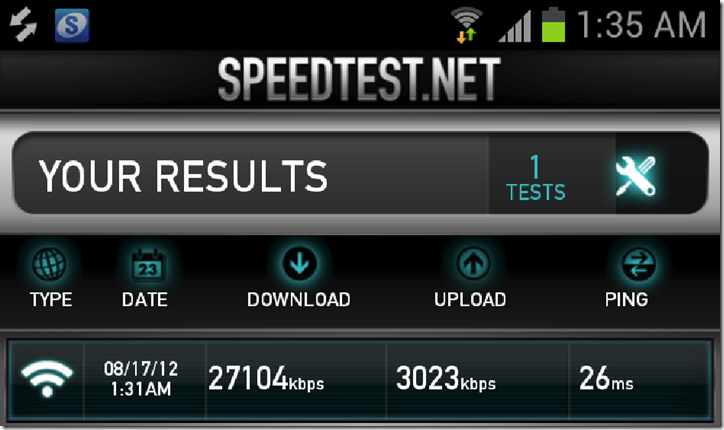Viewport: 724px width, 430px height.
Task: Open the tools wrench icon
Action: coord(636,175)
